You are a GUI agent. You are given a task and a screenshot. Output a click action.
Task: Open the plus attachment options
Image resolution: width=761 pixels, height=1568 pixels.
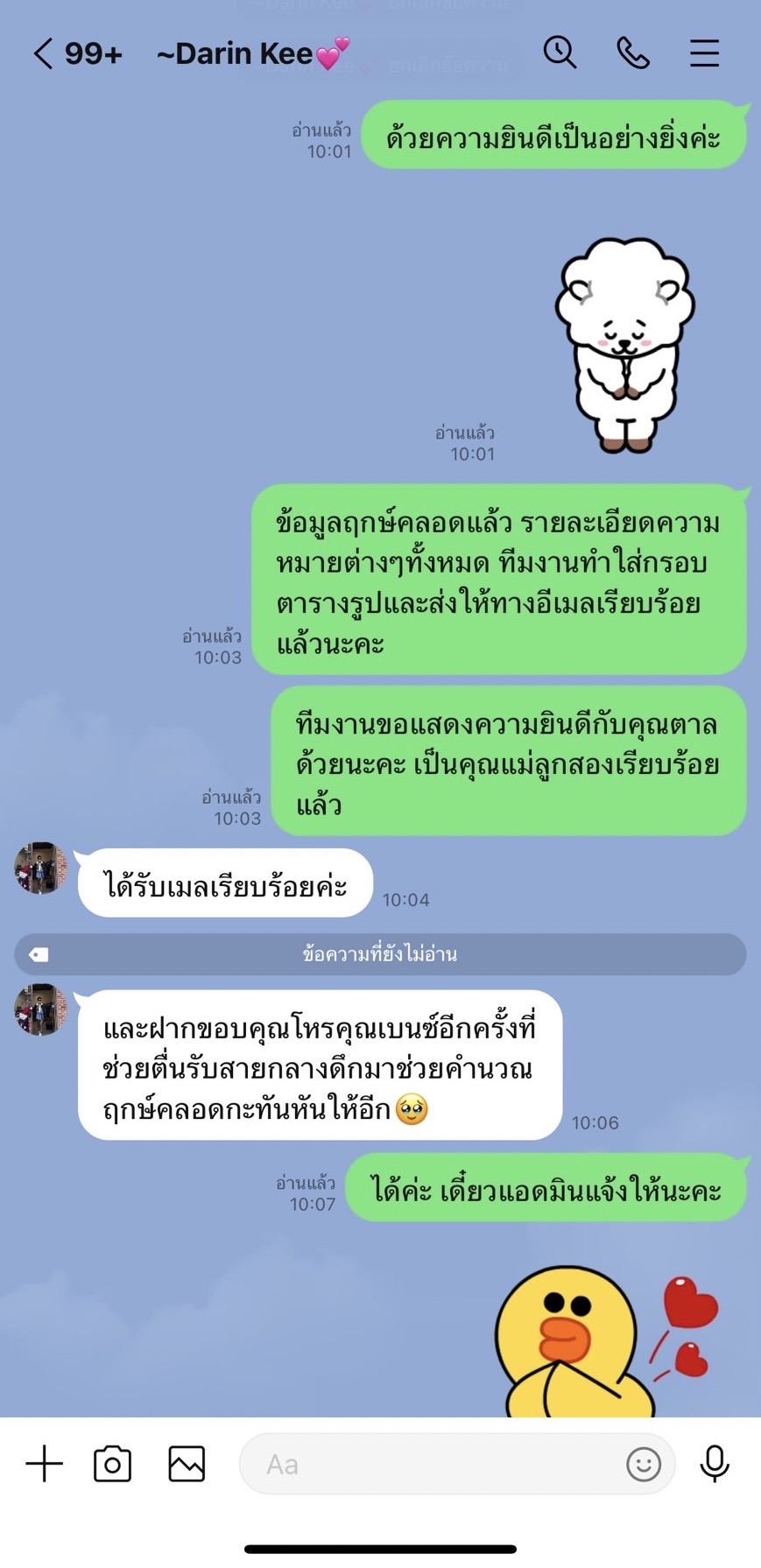click(x=44, y=1464)
